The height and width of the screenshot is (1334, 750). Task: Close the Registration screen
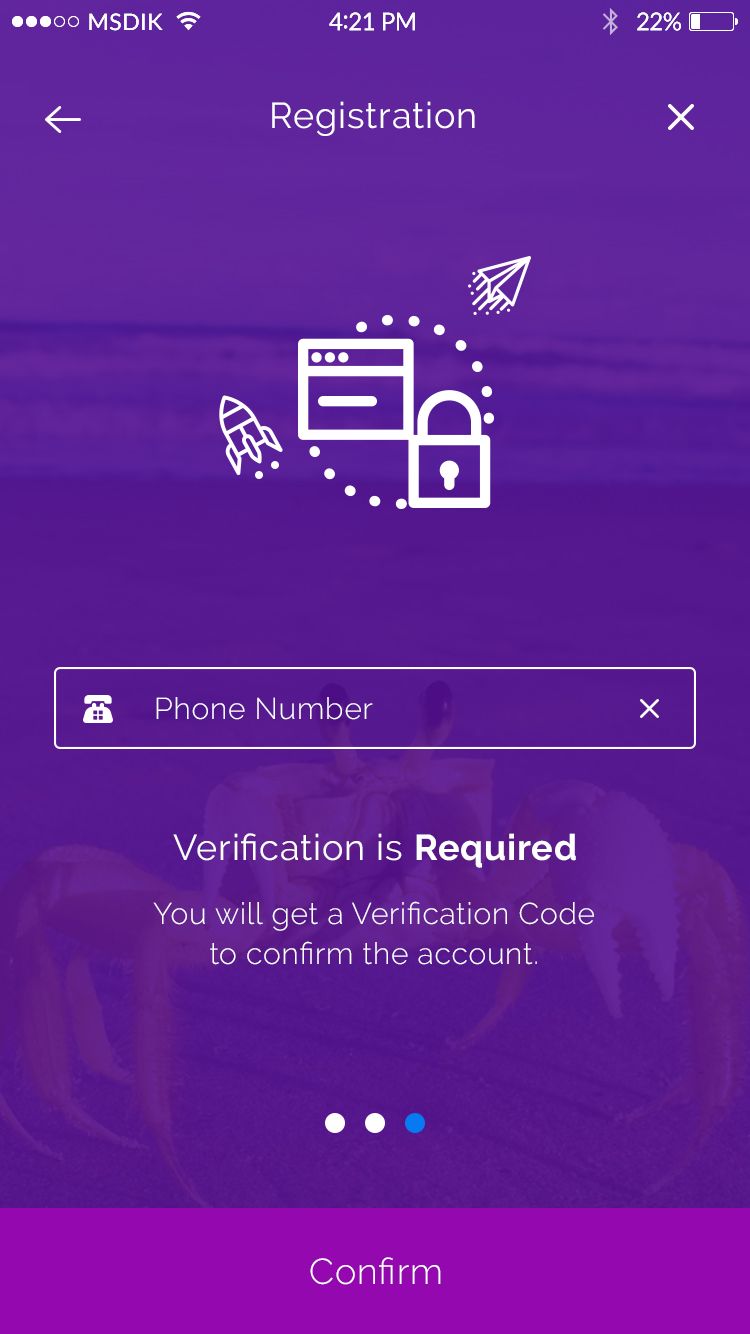click(x=681, y=118)
